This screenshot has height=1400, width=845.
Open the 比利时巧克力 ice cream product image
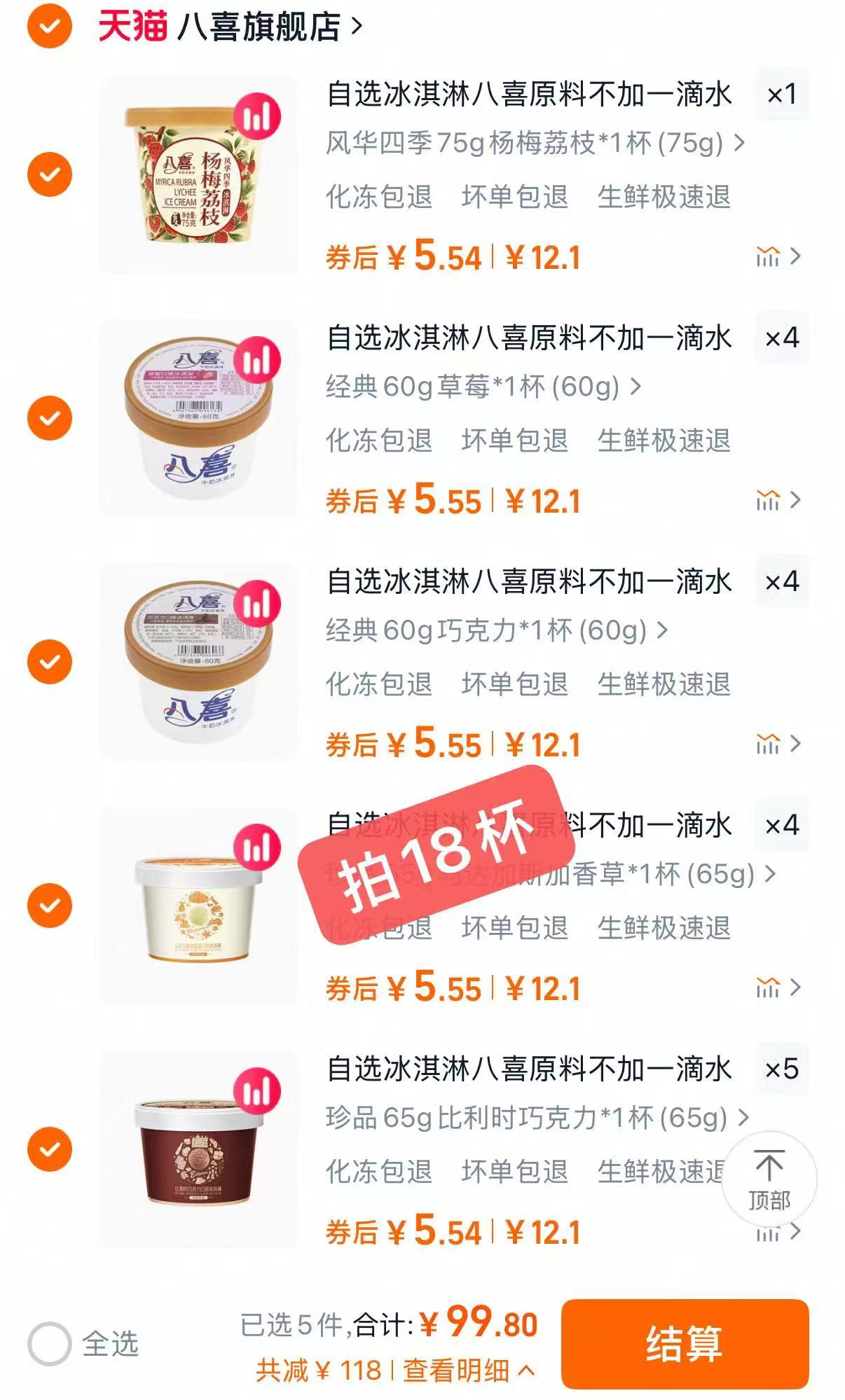click(x=198, y=1150)
